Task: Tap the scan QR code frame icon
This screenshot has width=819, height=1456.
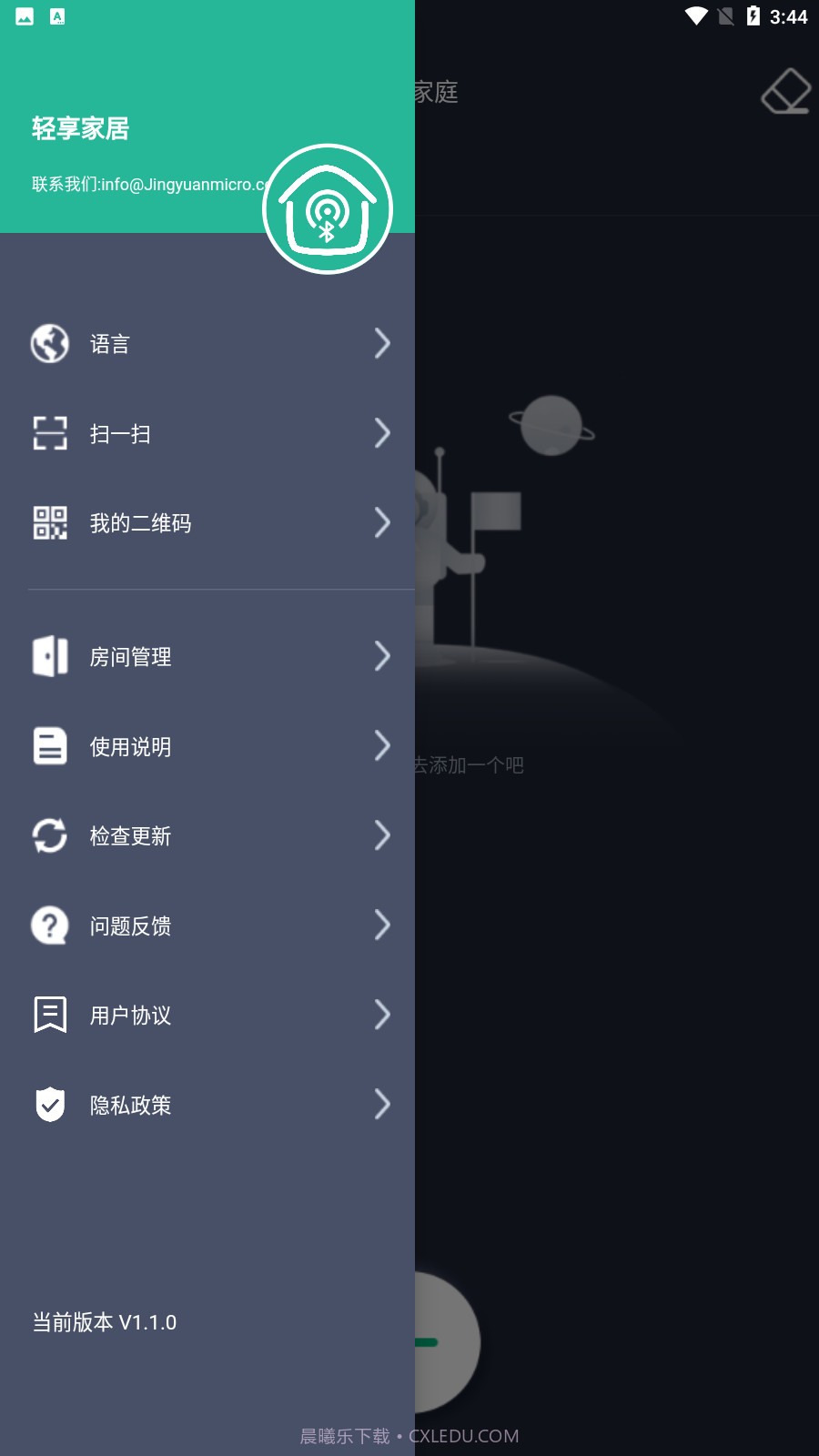Action: [x=50, y=433]
